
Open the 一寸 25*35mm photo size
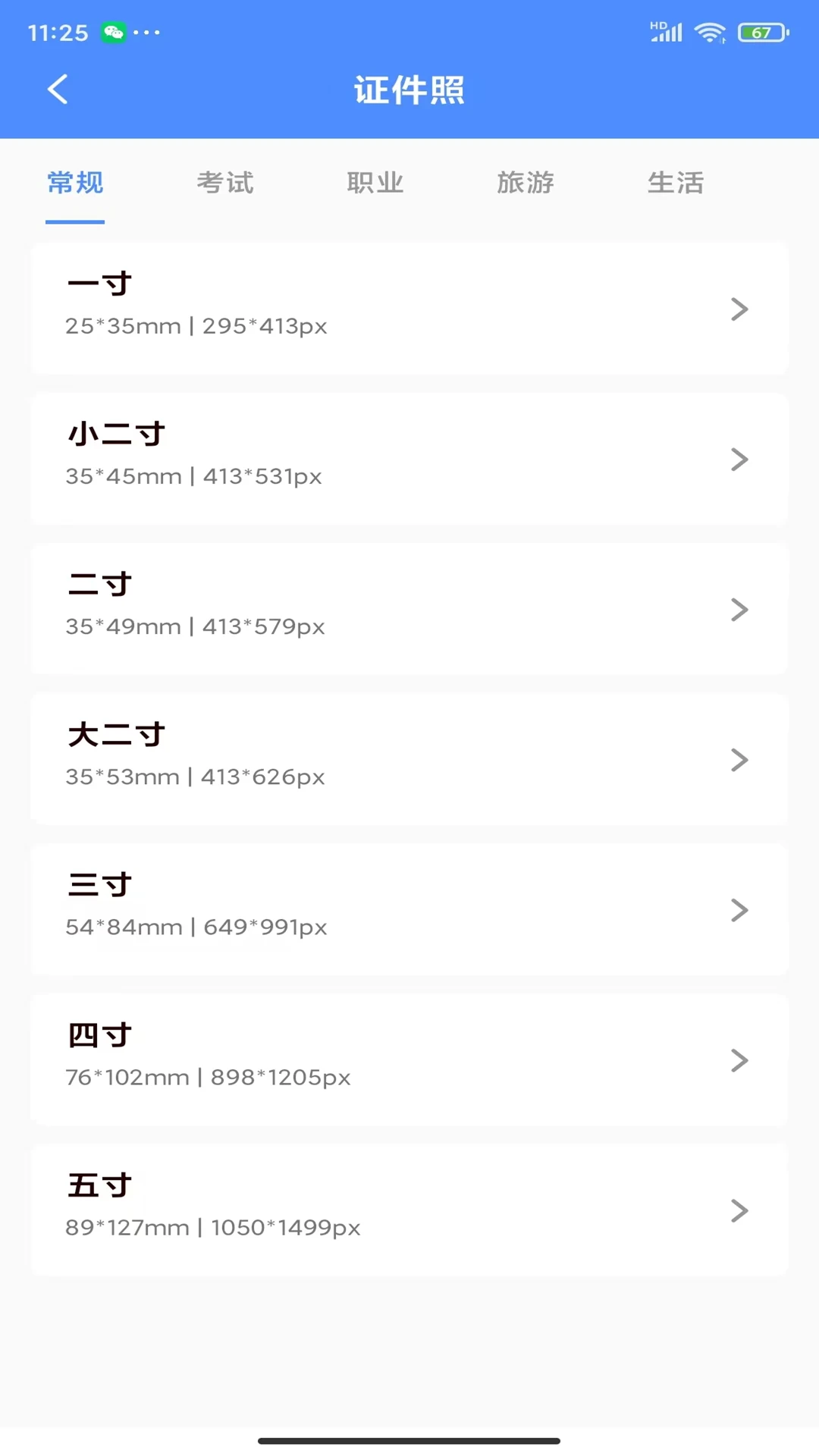[409, 309]
